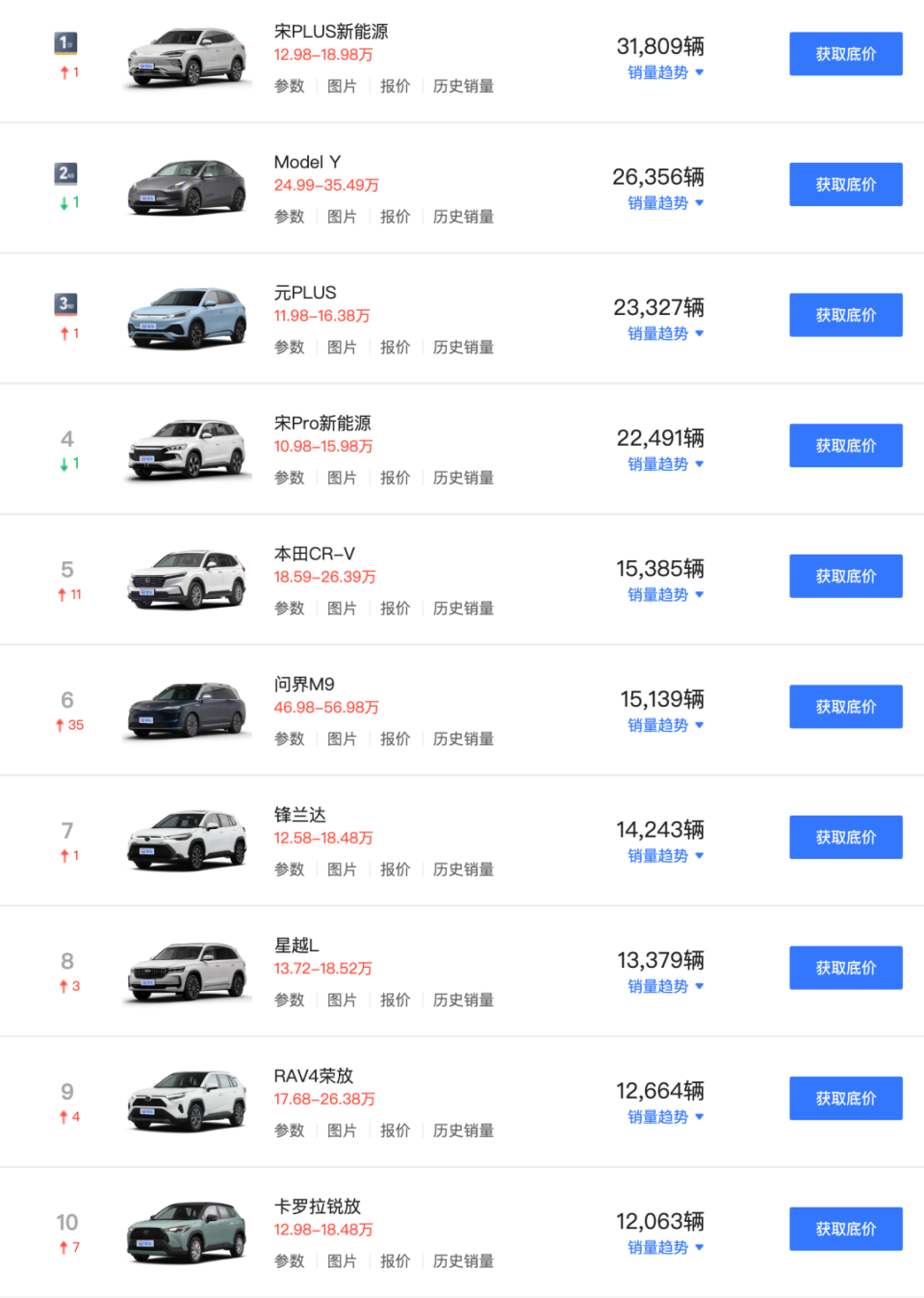Open the 宋Pro新能源 car thumbnail

(188, 448)
